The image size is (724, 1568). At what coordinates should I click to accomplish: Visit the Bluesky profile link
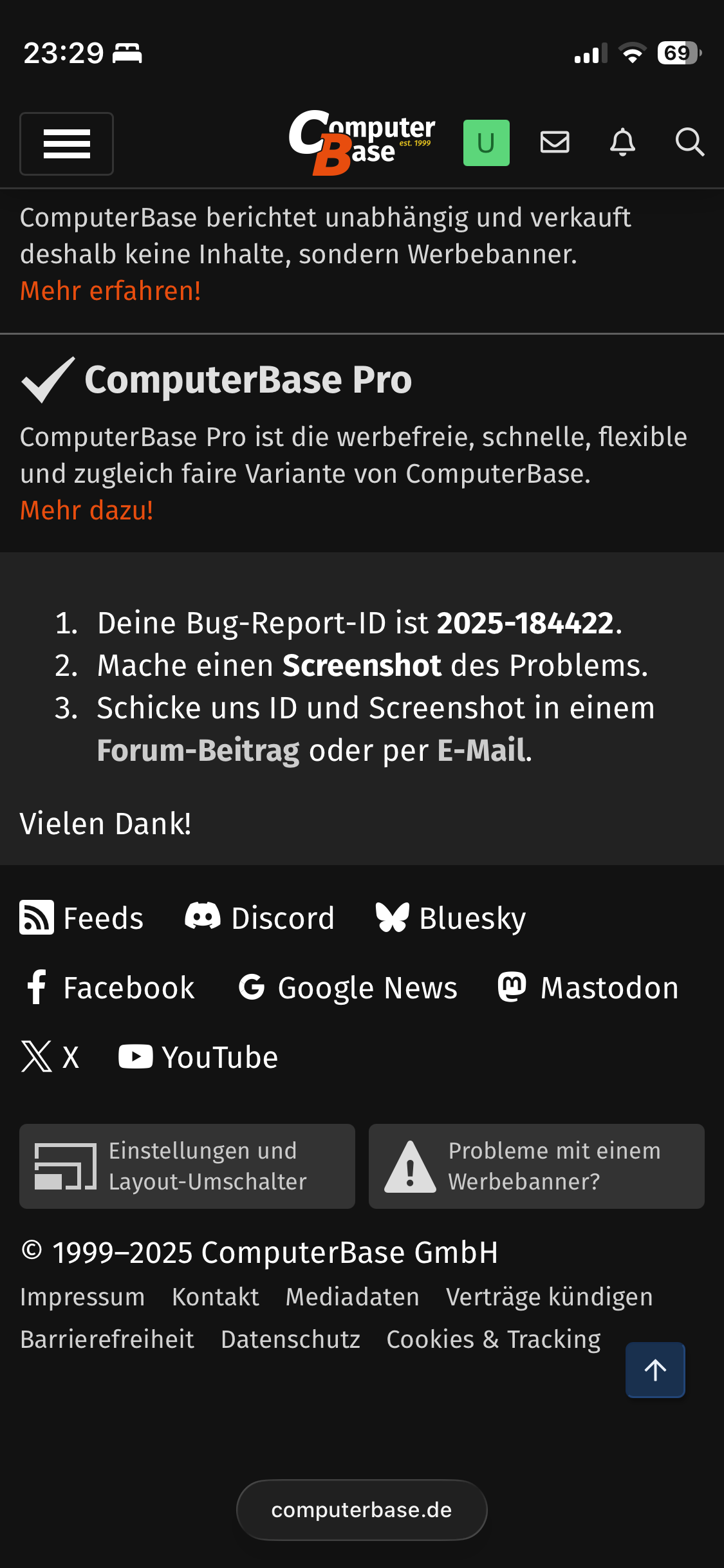[450, 918]
